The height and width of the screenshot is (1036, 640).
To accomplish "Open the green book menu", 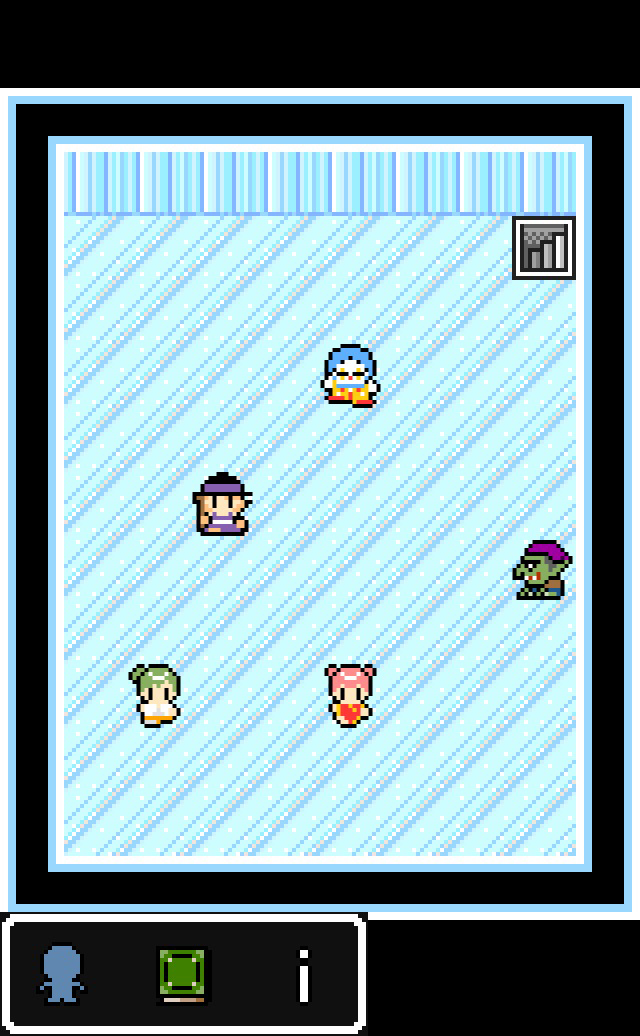I will coord(183,974).
